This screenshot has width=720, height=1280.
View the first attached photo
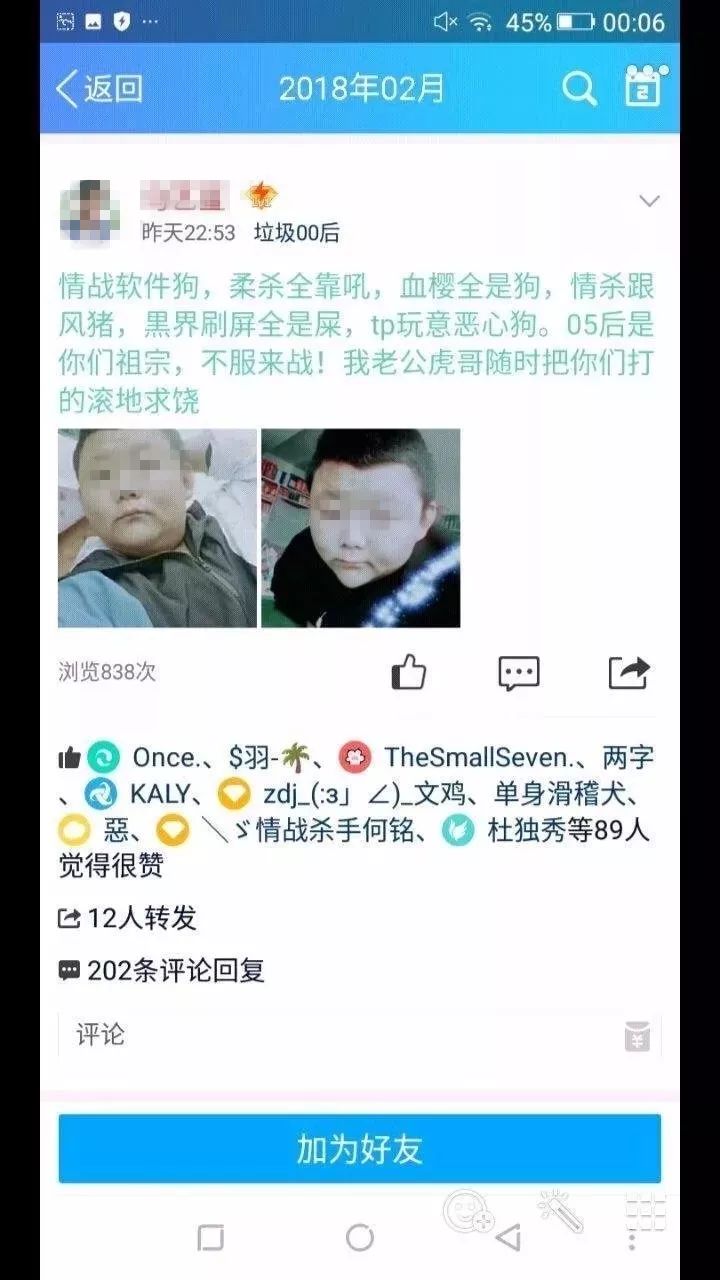tap(157, 528)
